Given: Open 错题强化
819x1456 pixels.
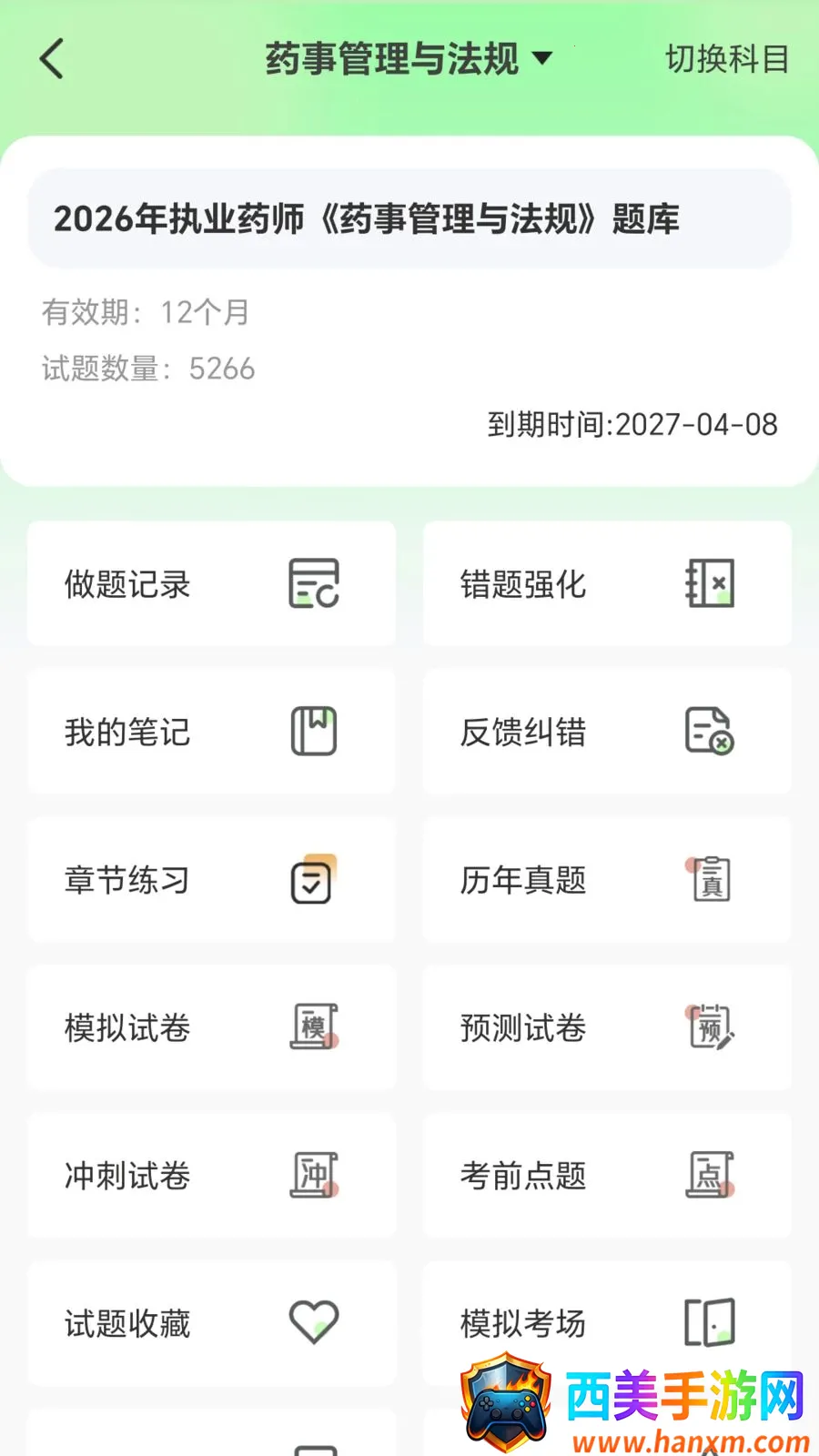Looking at the screenshot, I should point(607,583).
